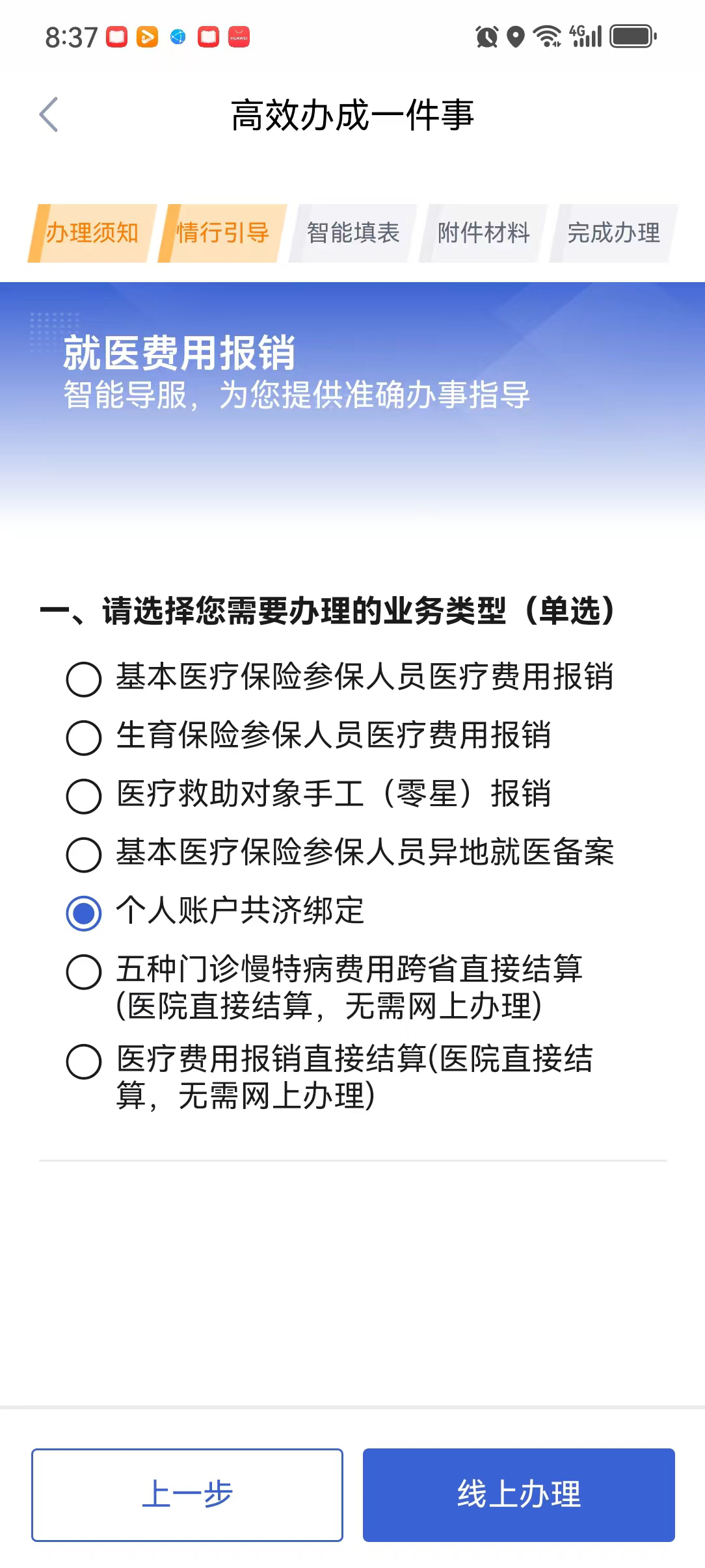
Task: Select 医疗费用报销直接结算 option
Action: pyautogui.click(x=84, y=1061)
